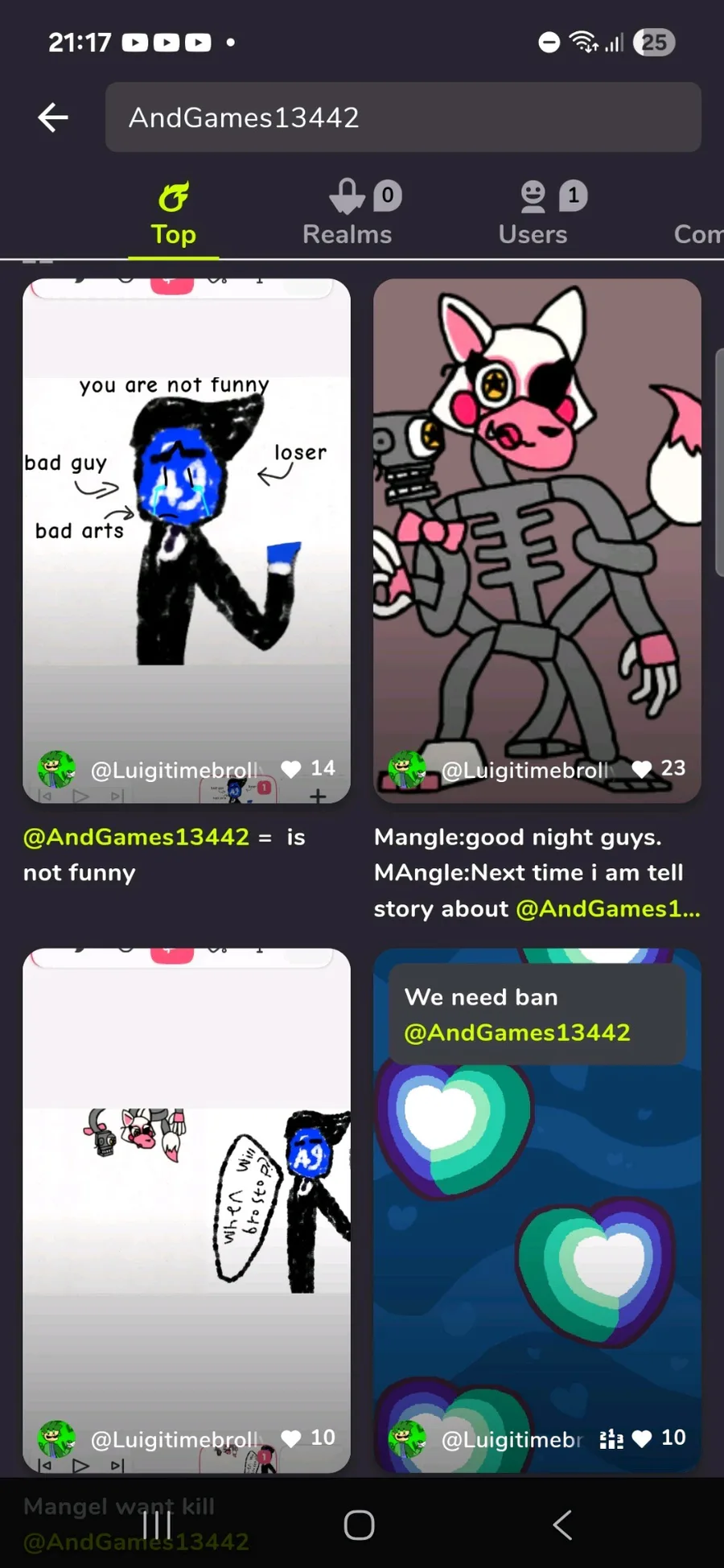Viewport: 724px width, 1568px height.
Task: Go back using the arrow next to search
Action: (x=53, y=117)
